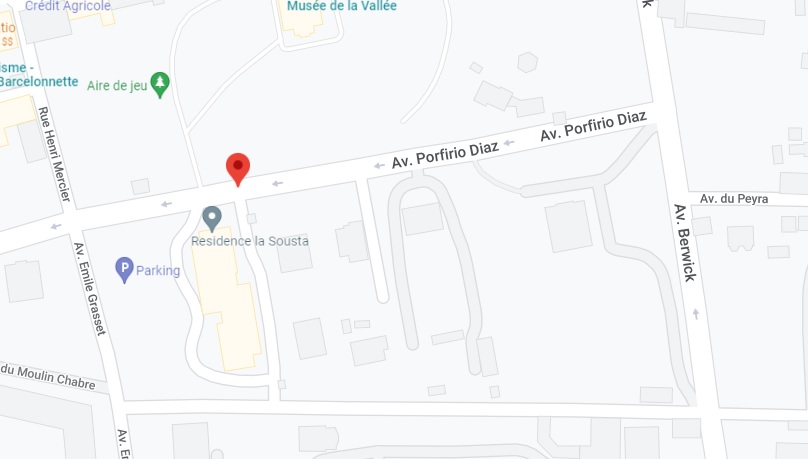
Task: Open the Aire de jeu park marker
Action: click(159, 83)
